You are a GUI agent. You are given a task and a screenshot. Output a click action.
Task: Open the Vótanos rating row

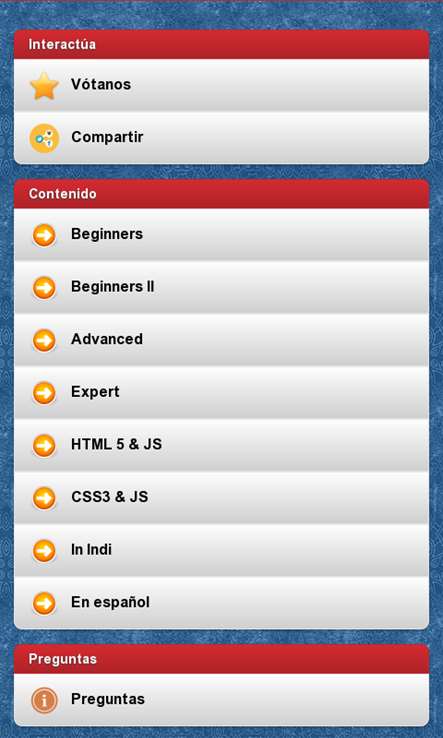point(221,85)
